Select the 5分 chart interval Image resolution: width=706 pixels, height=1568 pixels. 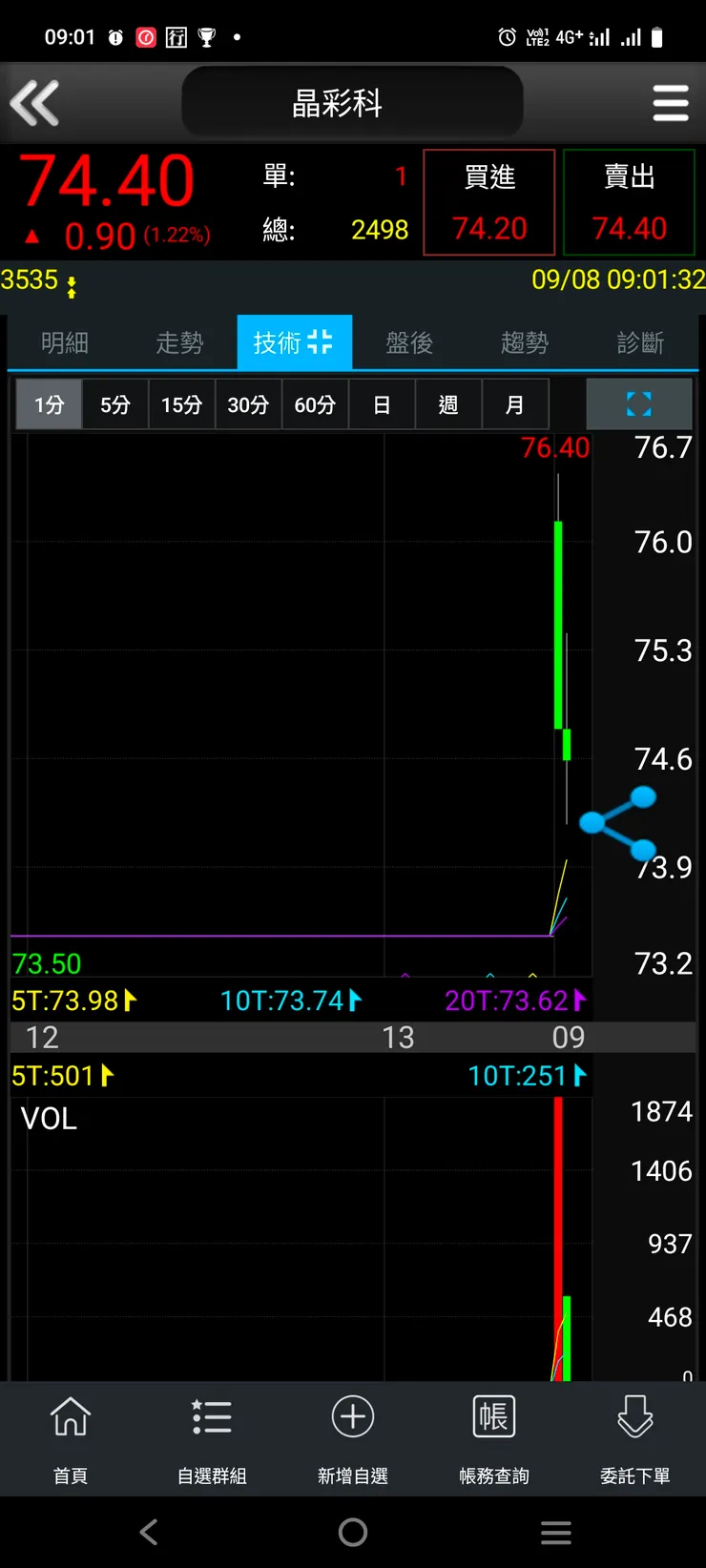[x=115, y=405]
